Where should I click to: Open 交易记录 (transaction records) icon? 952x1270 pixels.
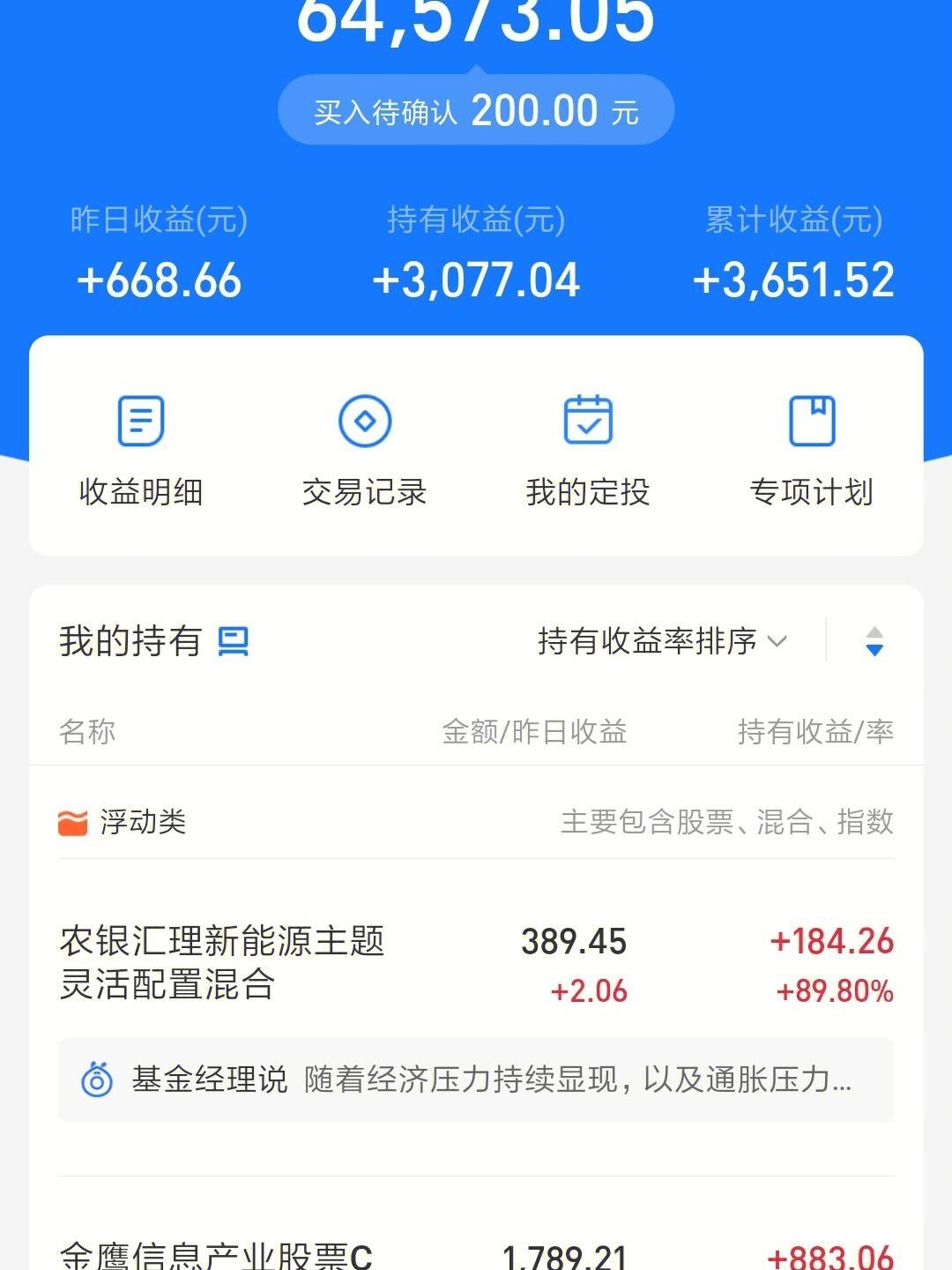coord(366,421)
